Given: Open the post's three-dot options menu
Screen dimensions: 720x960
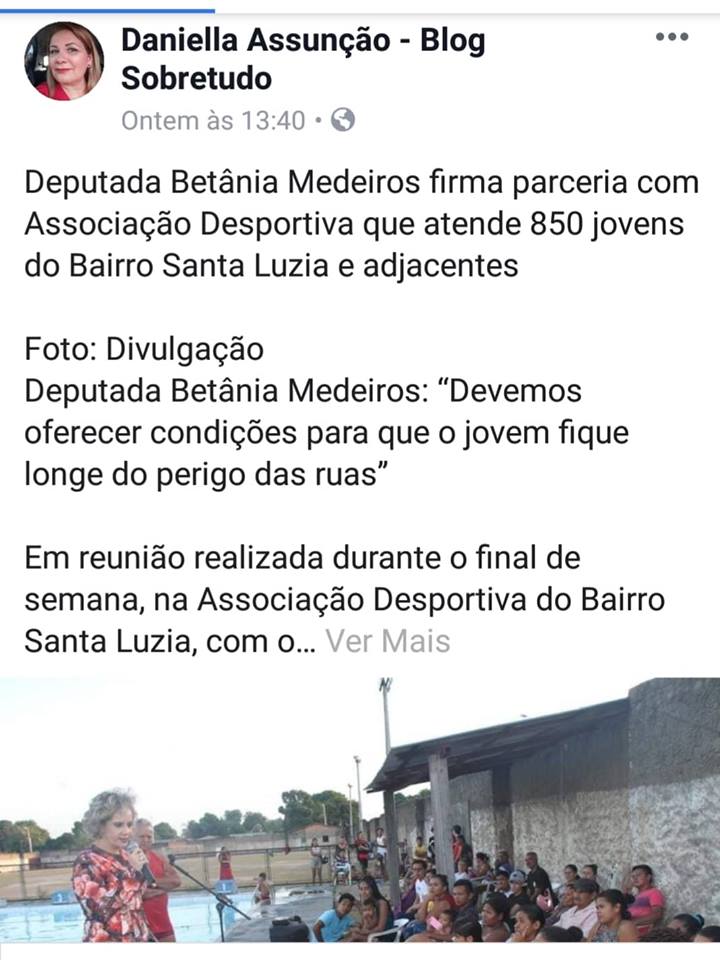Looking at the screenshot, I should click(x=672, y=37).
